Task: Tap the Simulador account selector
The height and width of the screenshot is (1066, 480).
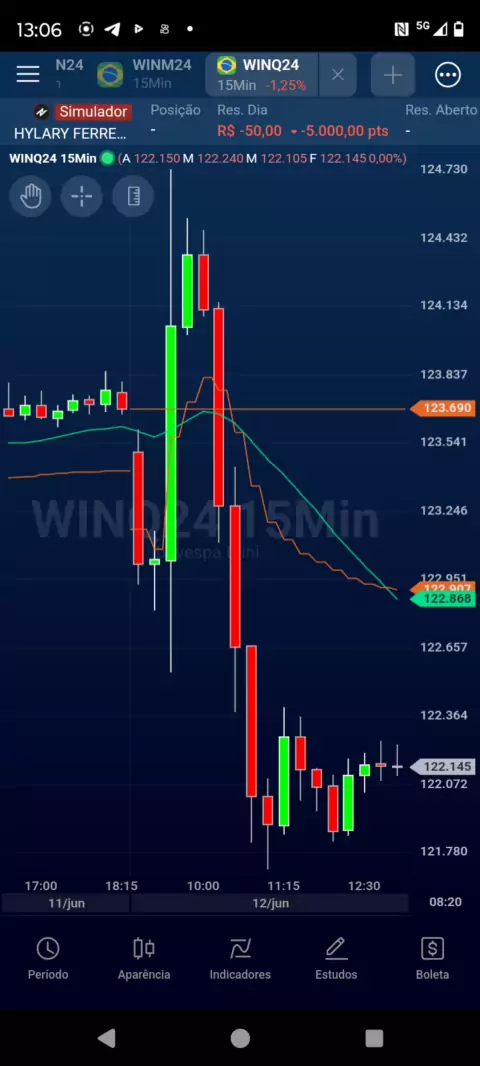Action: (x=82, y=111)
